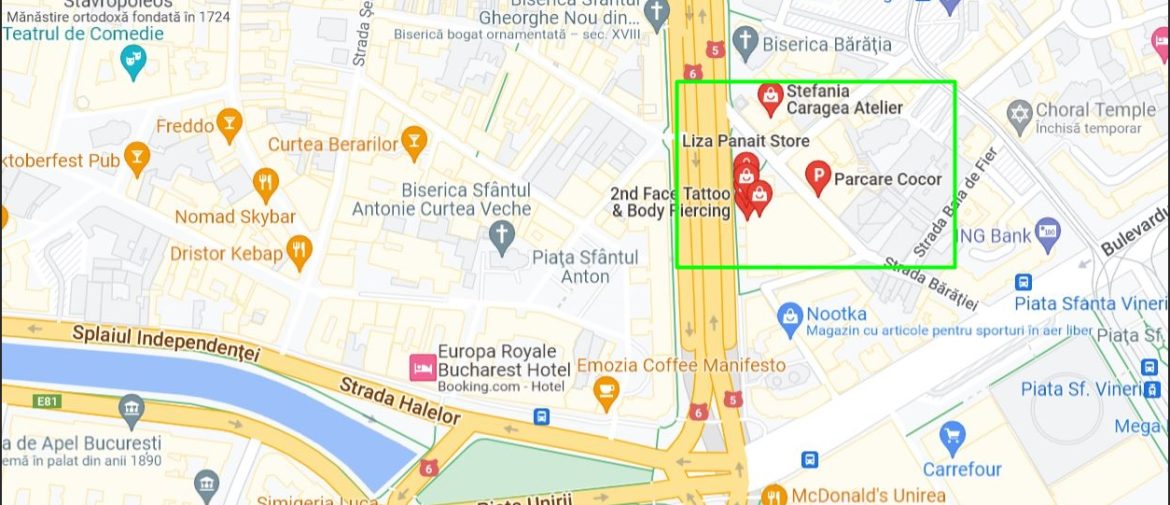
Task: Tap the Europa Royale Bucharest Hotel marker
Action: 423,368
